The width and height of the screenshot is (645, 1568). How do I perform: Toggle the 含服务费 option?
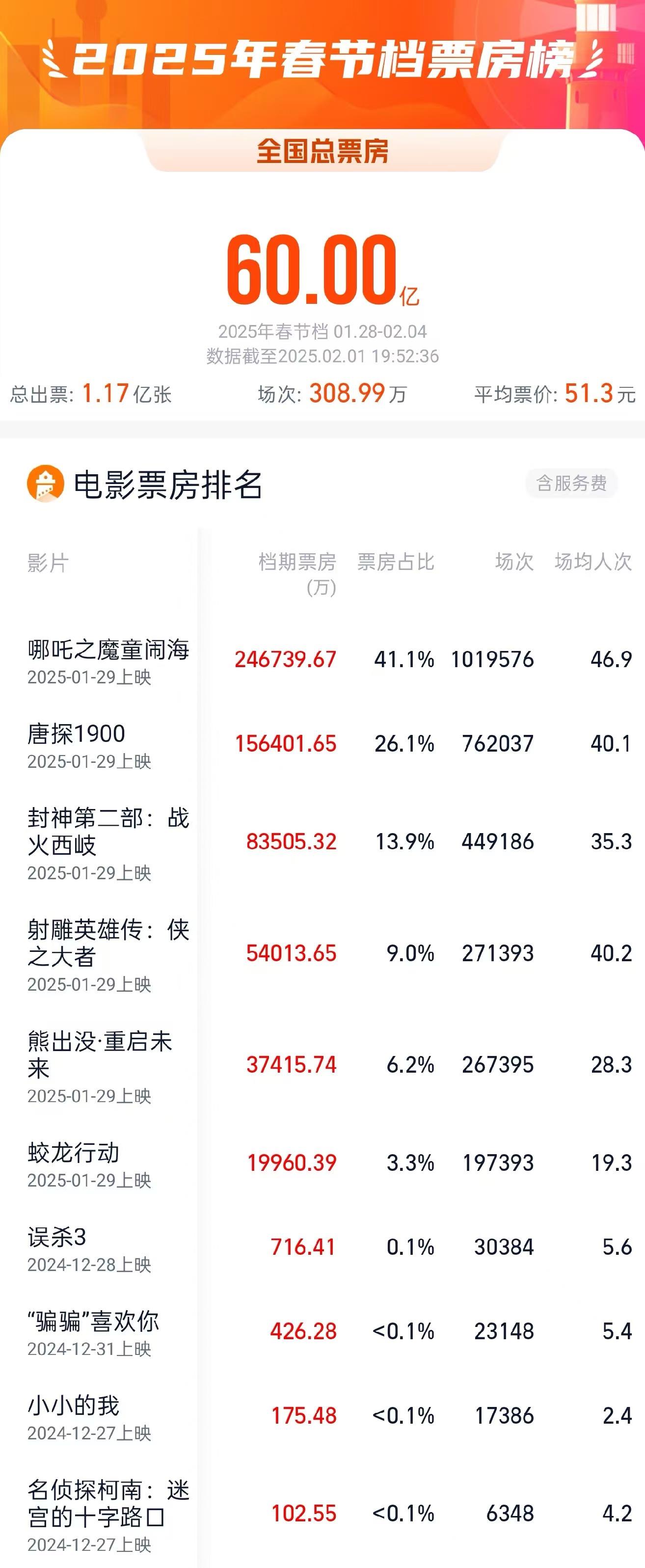571,483
